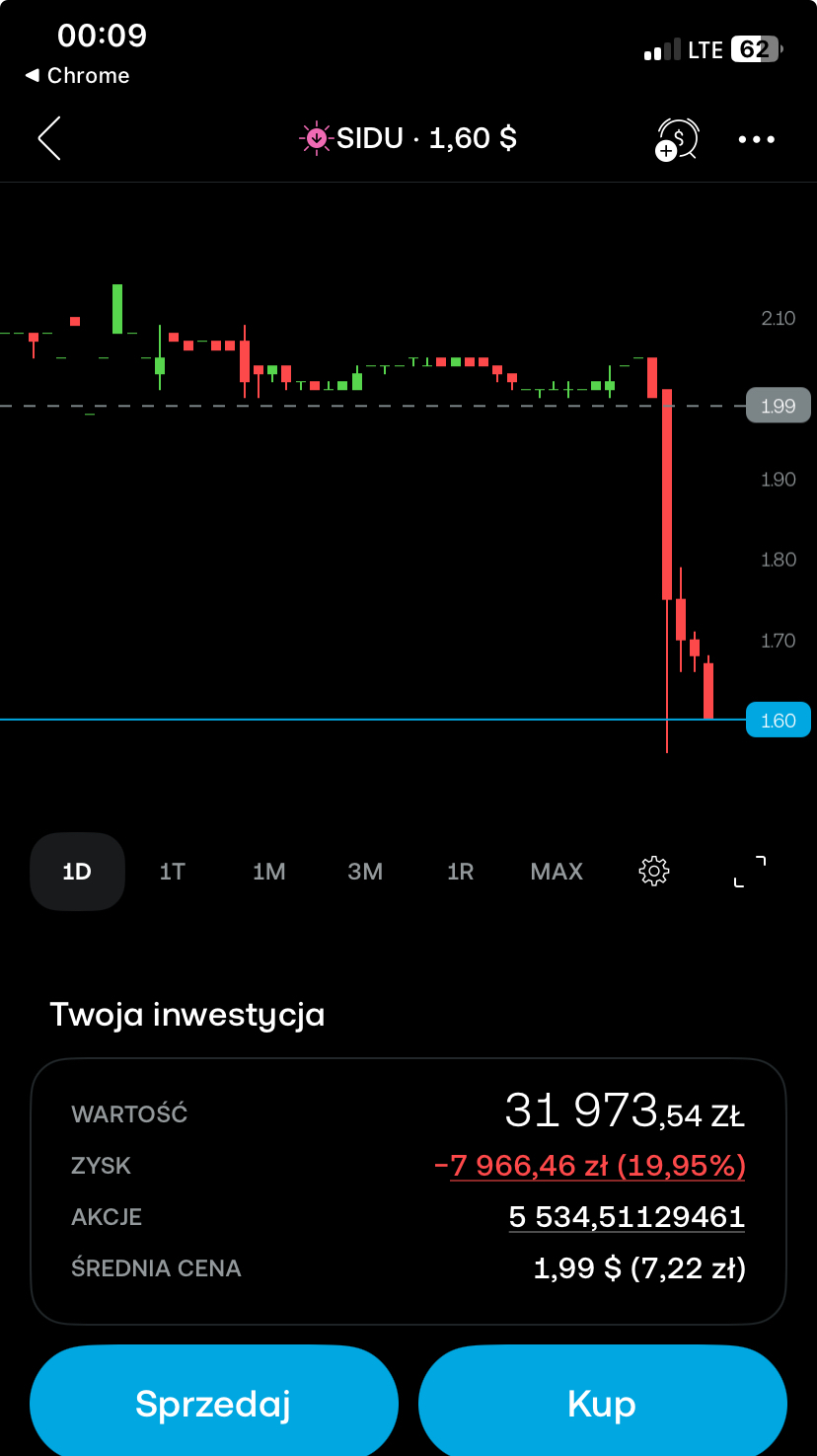Open chart settings gear
The width and height of the screenshot is (817, 1456).
pos(654,871)
